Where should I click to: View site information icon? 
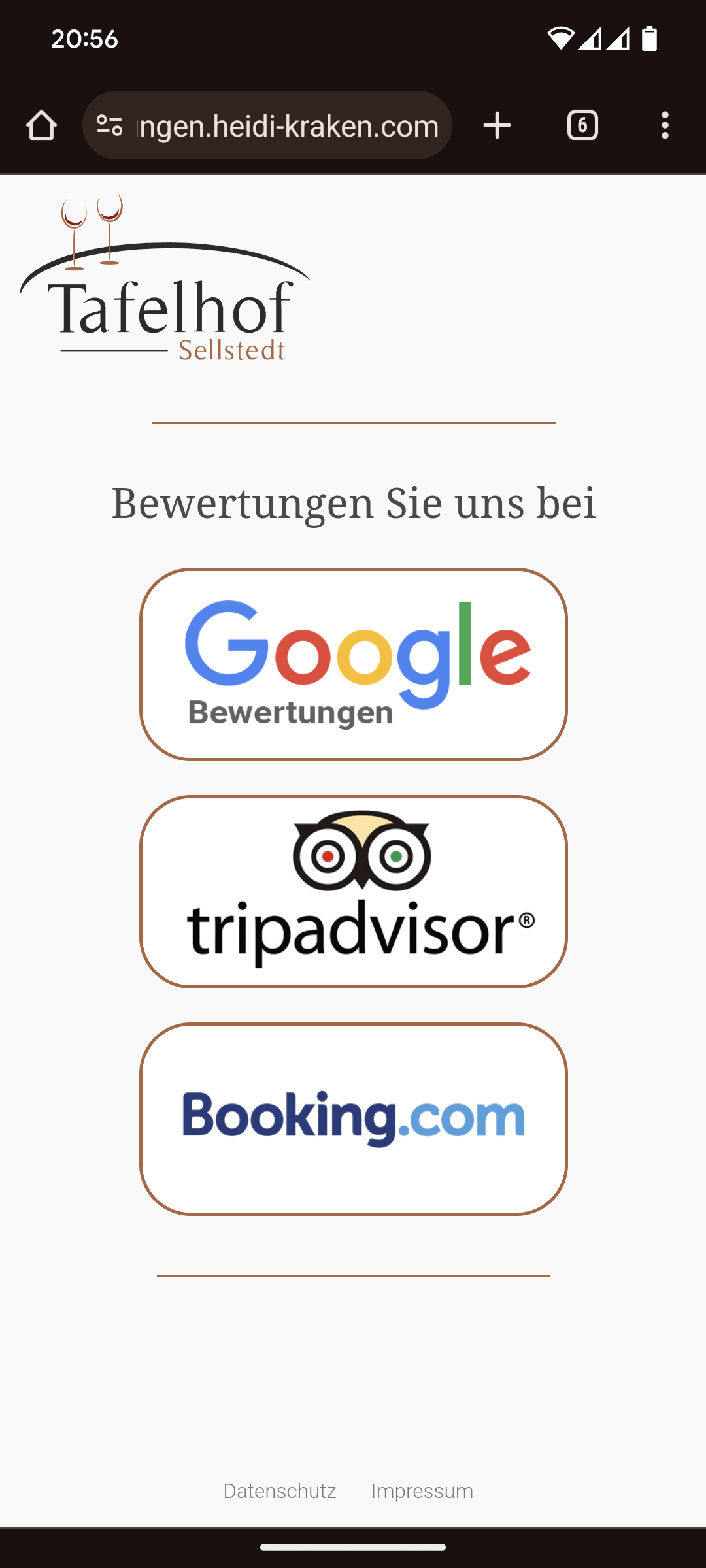(110, 125)
